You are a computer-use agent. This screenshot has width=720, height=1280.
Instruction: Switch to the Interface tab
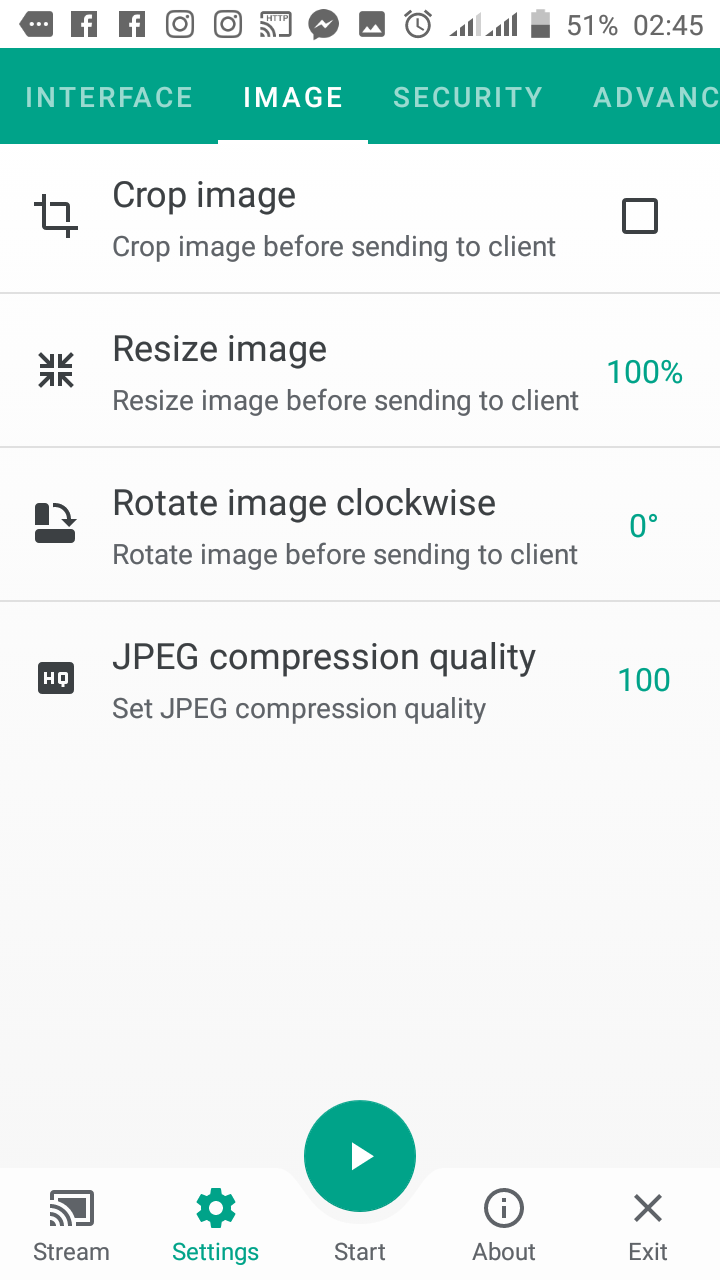(x=109, y=97)
